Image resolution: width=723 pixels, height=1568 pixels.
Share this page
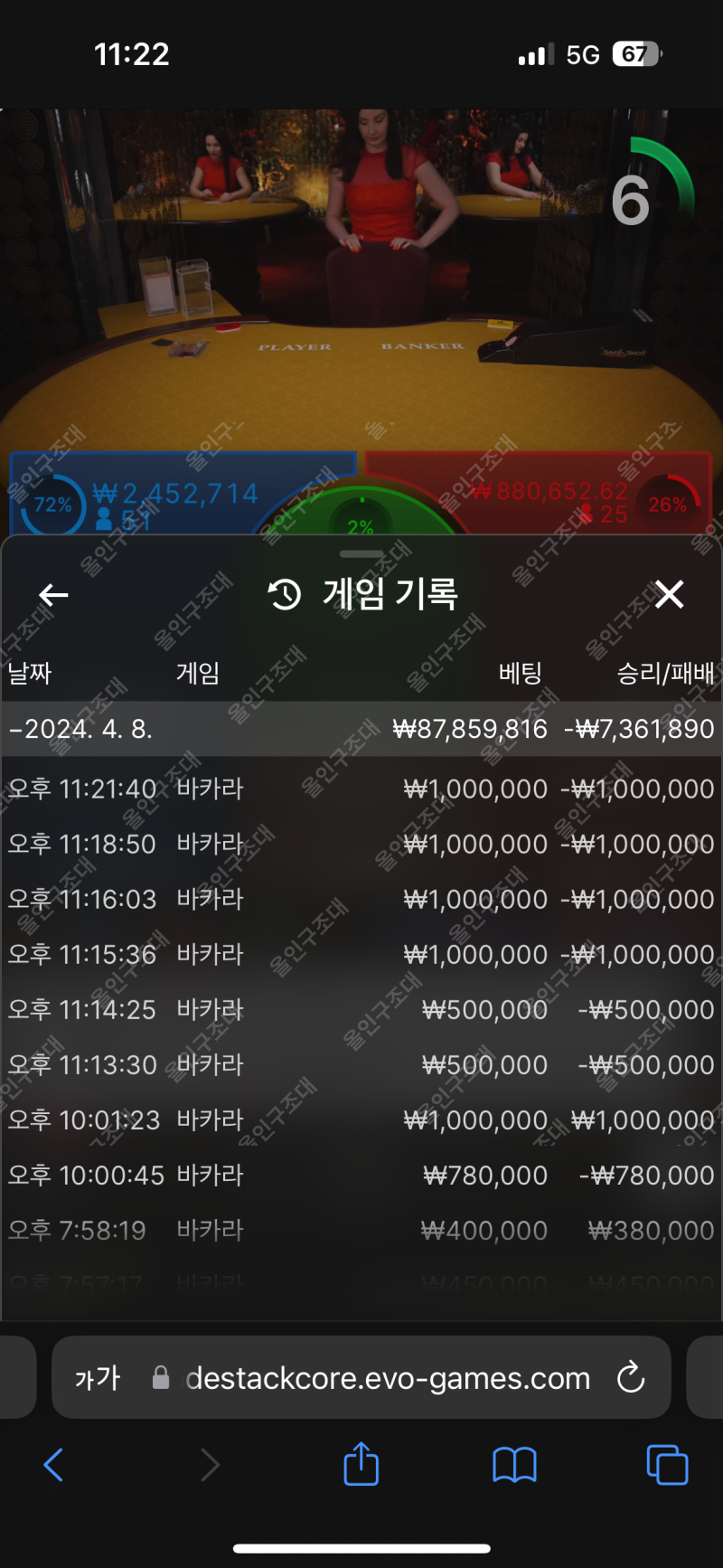tap(361, 1464)
